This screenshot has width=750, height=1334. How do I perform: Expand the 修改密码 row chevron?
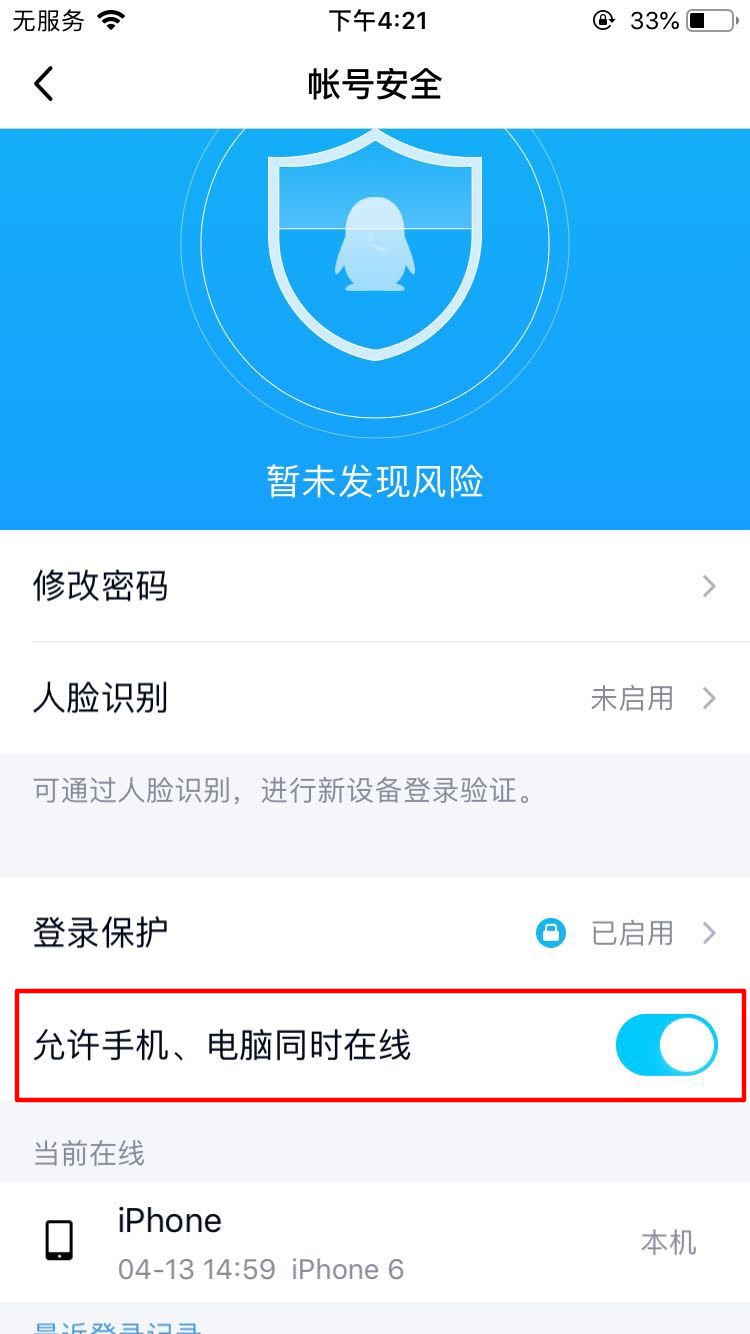click(x=710, y=586)
